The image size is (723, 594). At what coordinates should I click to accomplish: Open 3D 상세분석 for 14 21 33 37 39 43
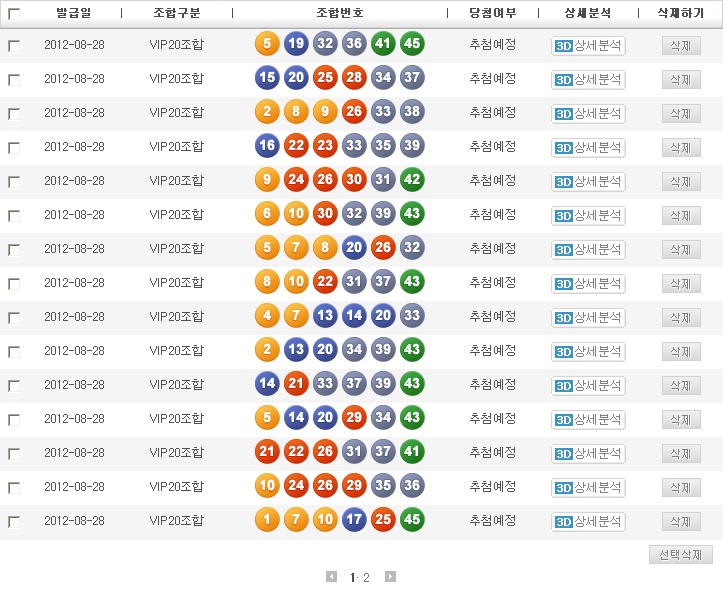tap(588, 386)
